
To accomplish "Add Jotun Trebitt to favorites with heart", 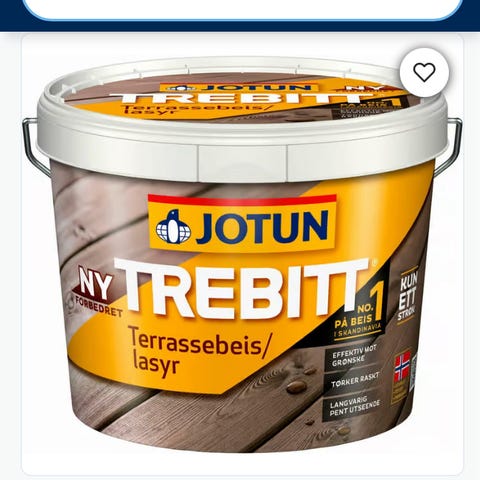I will click(x=424, y=72).
